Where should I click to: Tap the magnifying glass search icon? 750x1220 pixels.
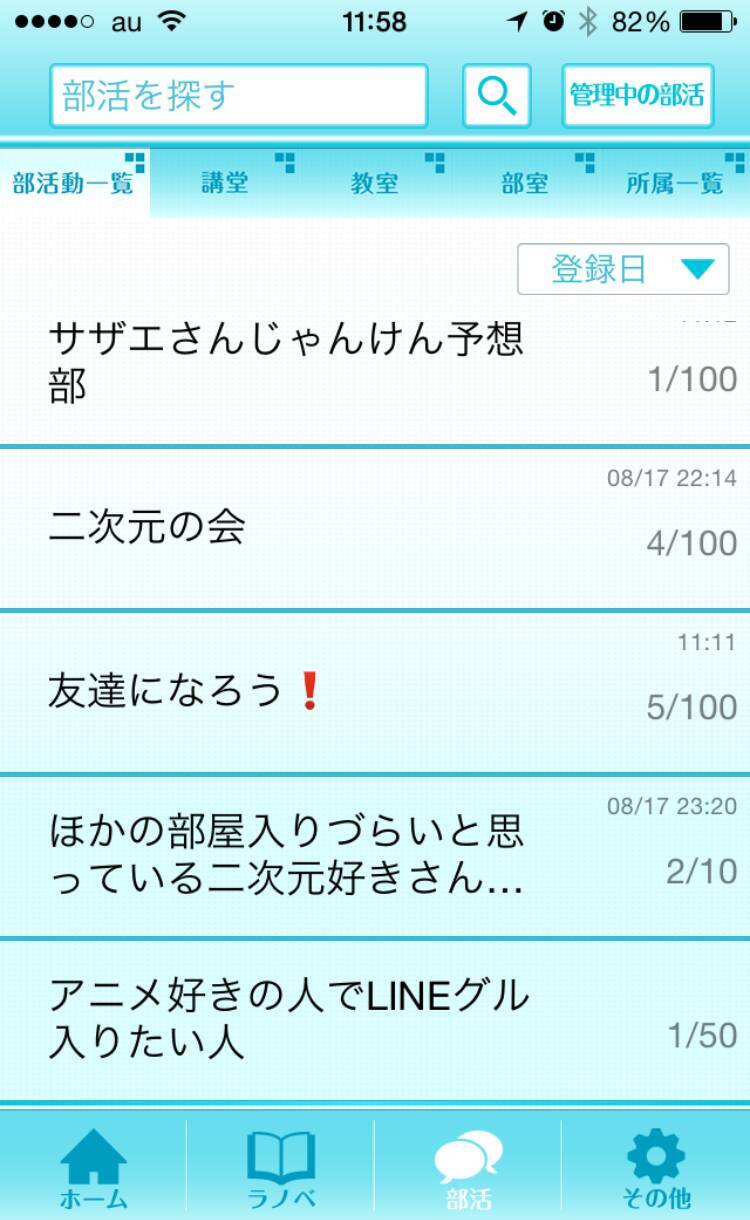coord(497,96)
